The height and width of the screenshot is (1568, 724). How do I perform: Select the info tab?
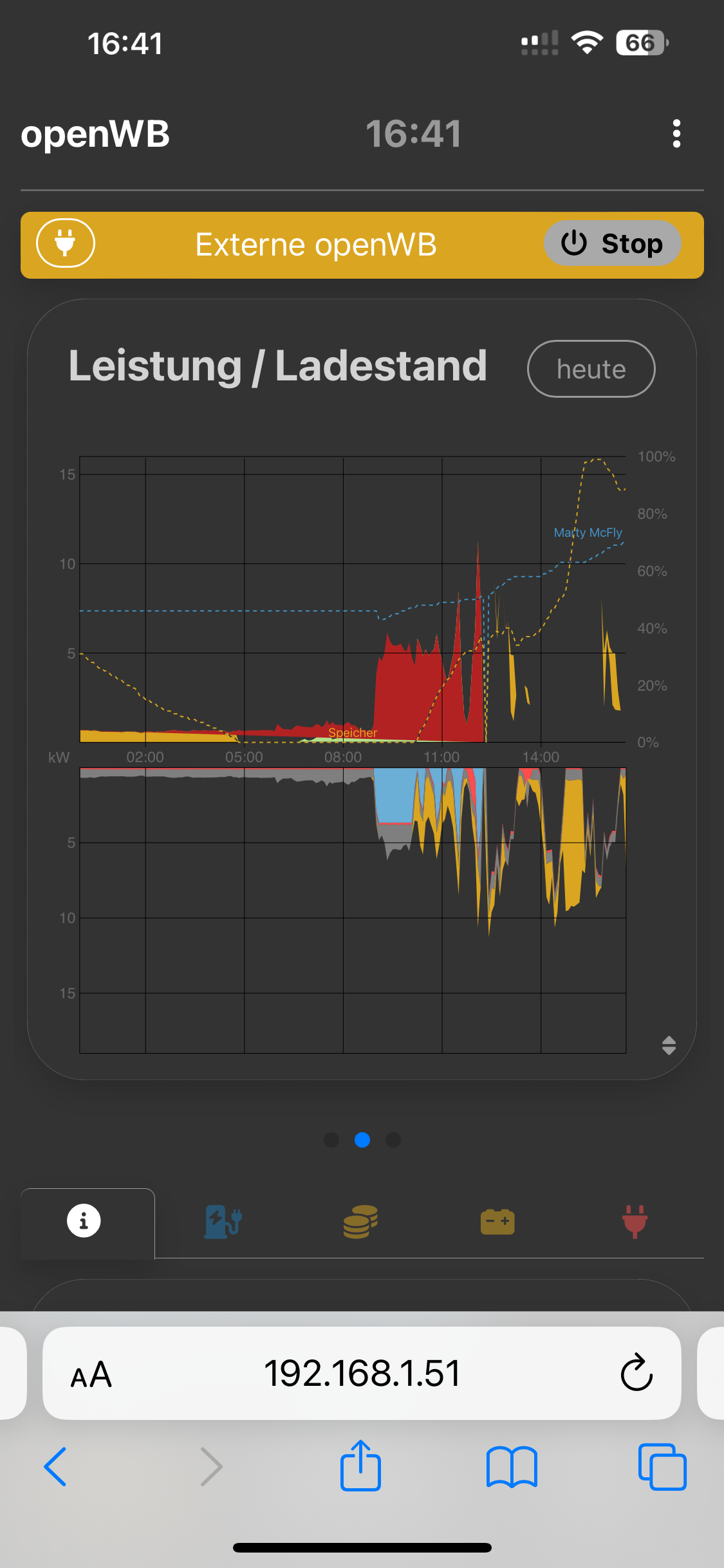(84, 1221)
